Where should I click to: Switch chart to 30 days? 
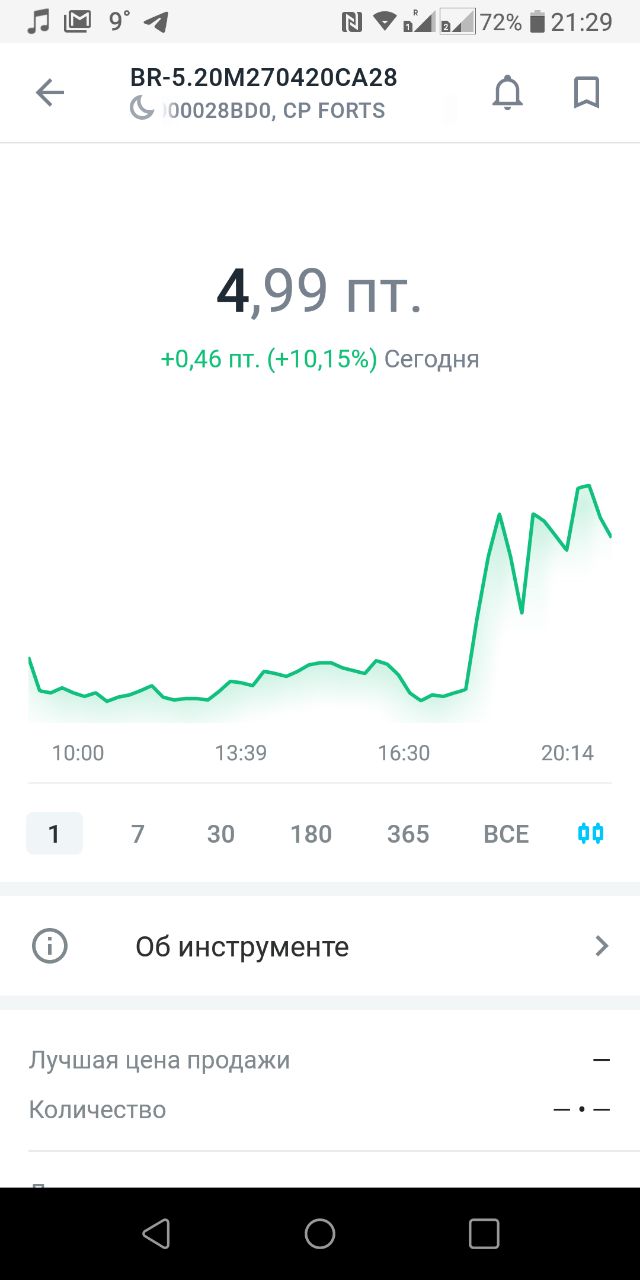221,833
